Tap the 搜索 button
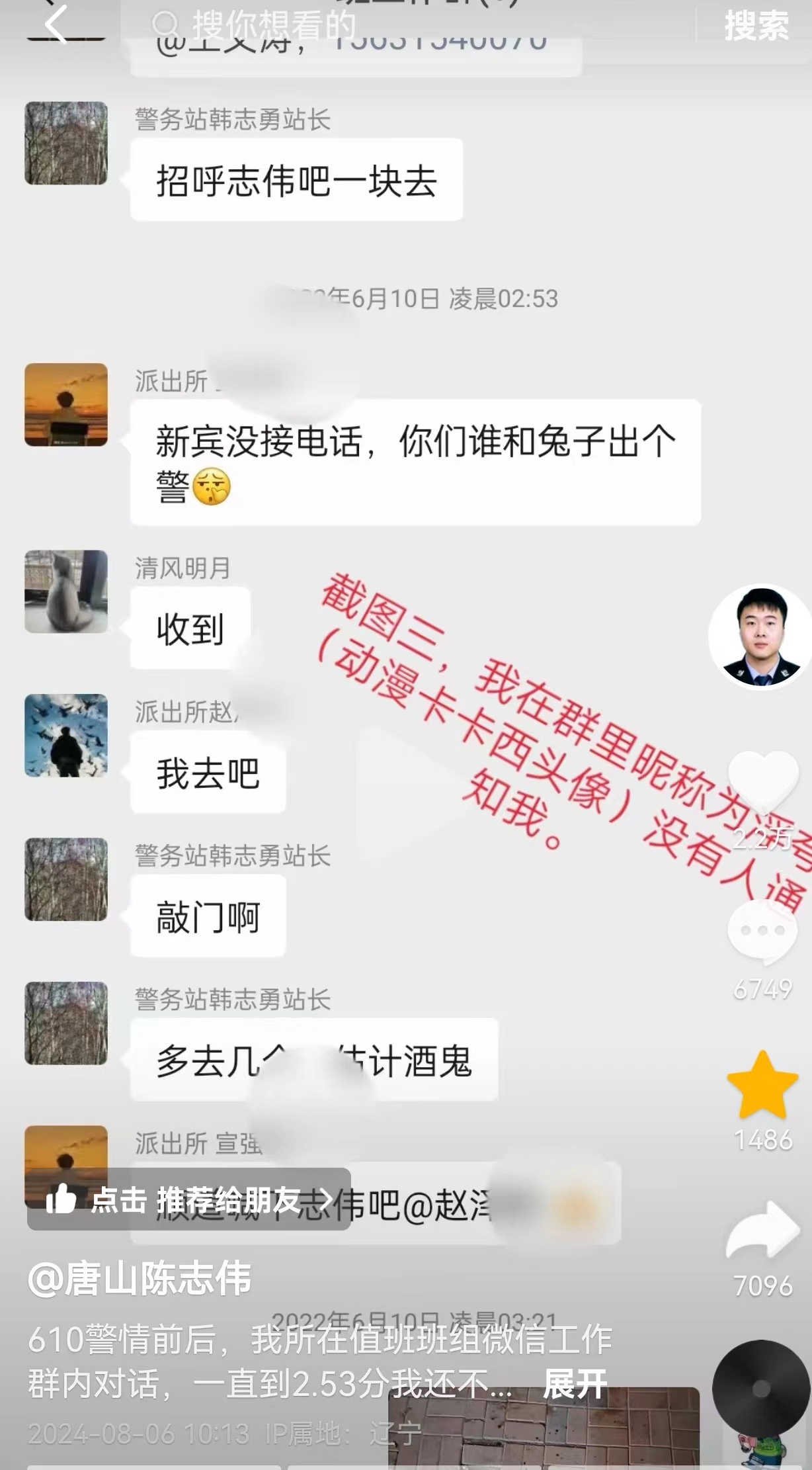Viewport: 812px width, 1470px height. point(756,26)
